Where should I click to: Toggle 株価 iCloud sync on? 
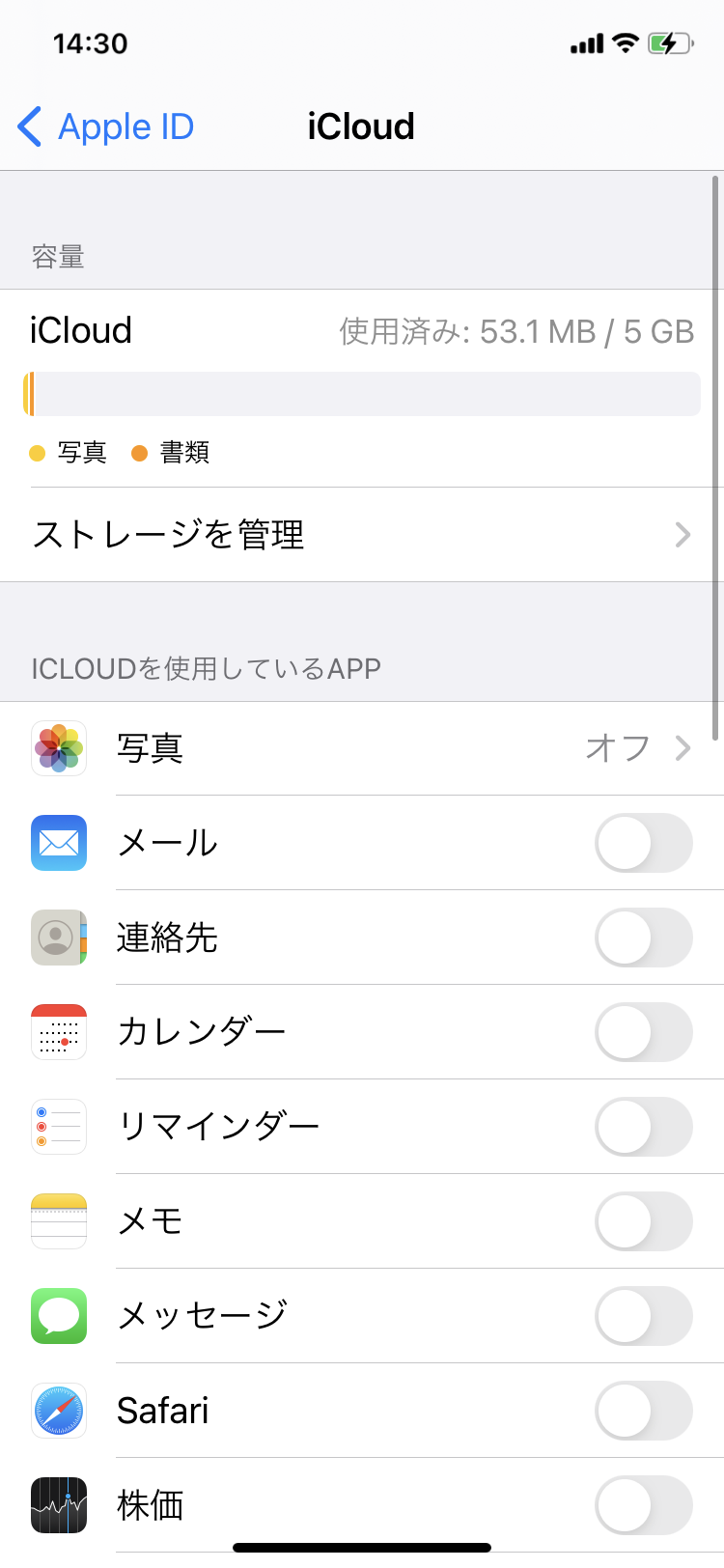[x=643, y=1505]
